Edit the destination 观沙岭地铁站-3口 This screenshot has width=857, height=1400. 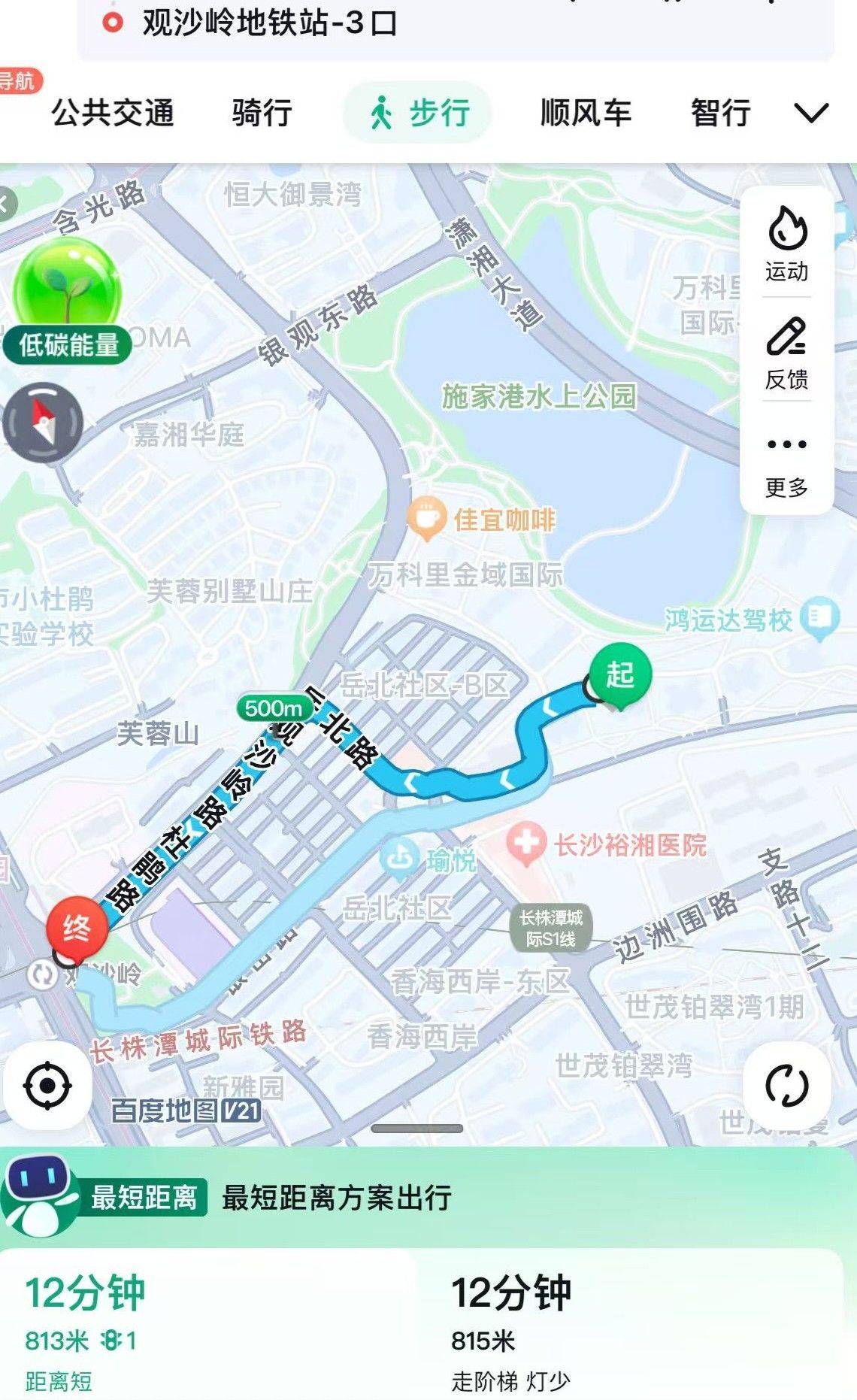pos(271,23)
